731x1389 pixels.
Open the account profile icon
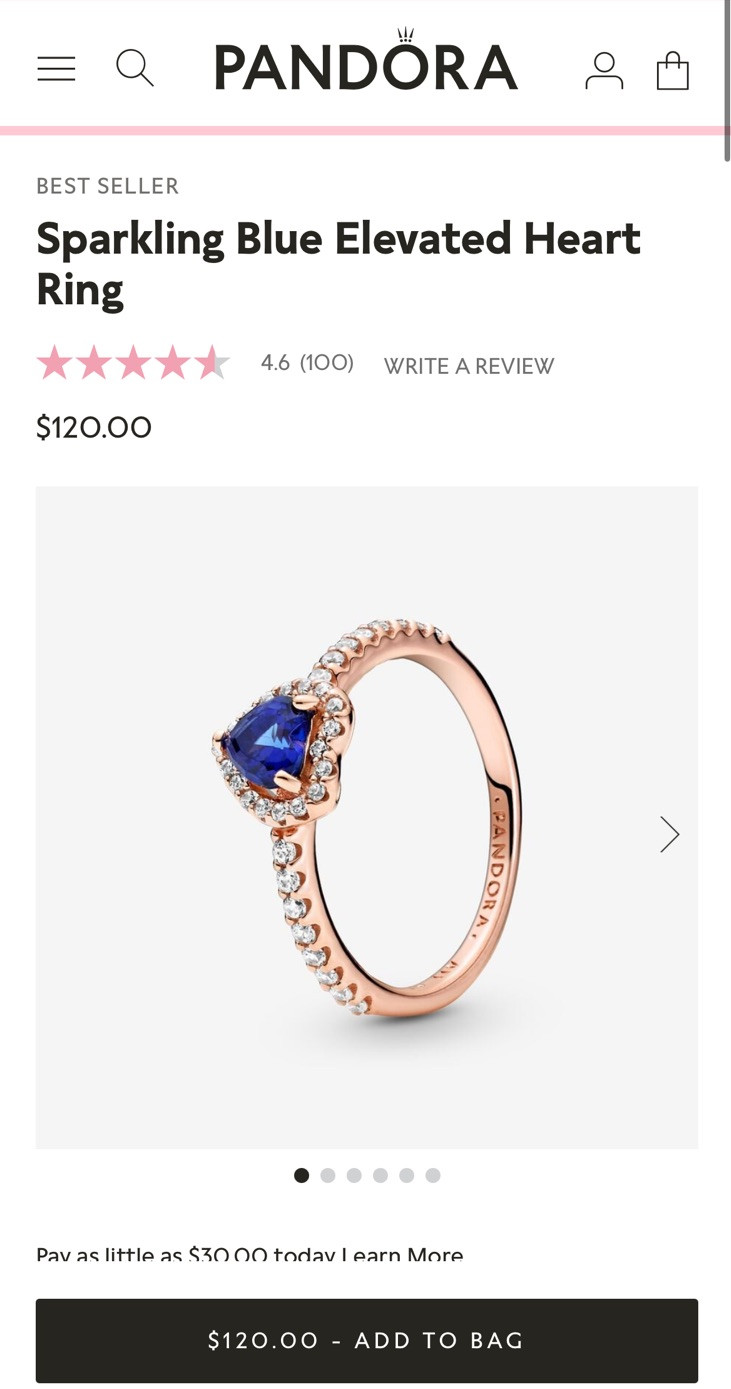[604, 70]
